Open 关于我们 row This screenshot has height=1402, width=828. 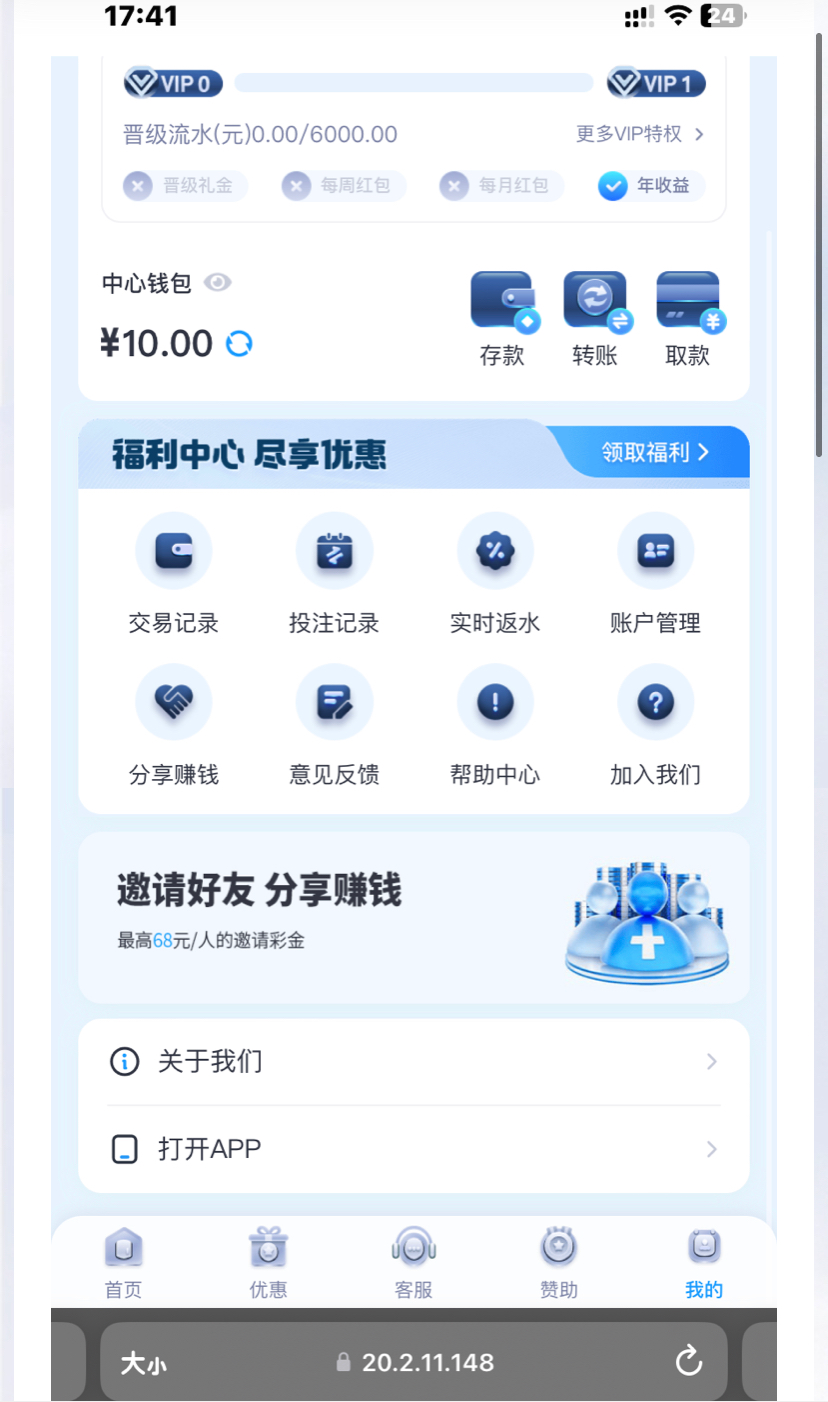[413, 1062]
